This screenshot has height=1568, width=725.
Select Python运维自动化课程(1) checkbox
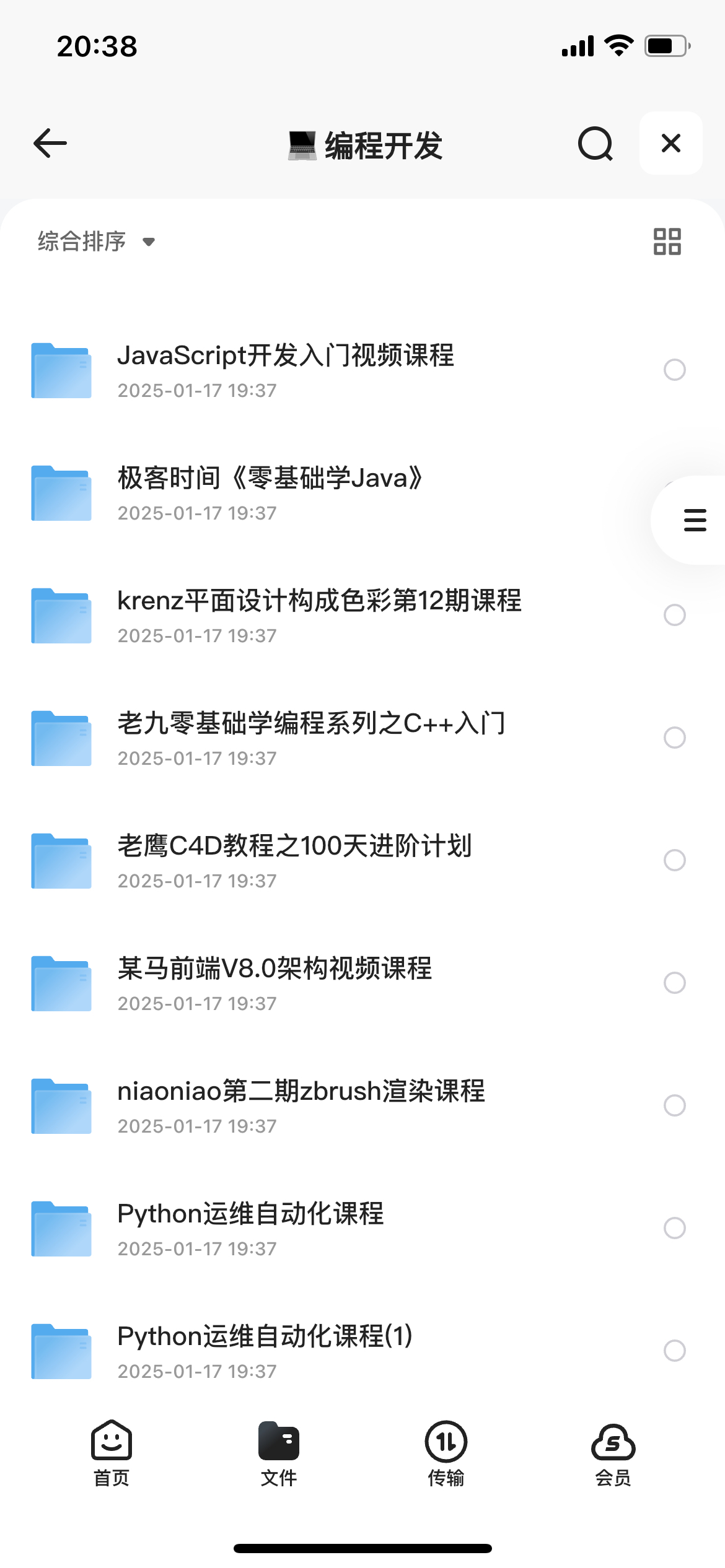(675, 1351)
